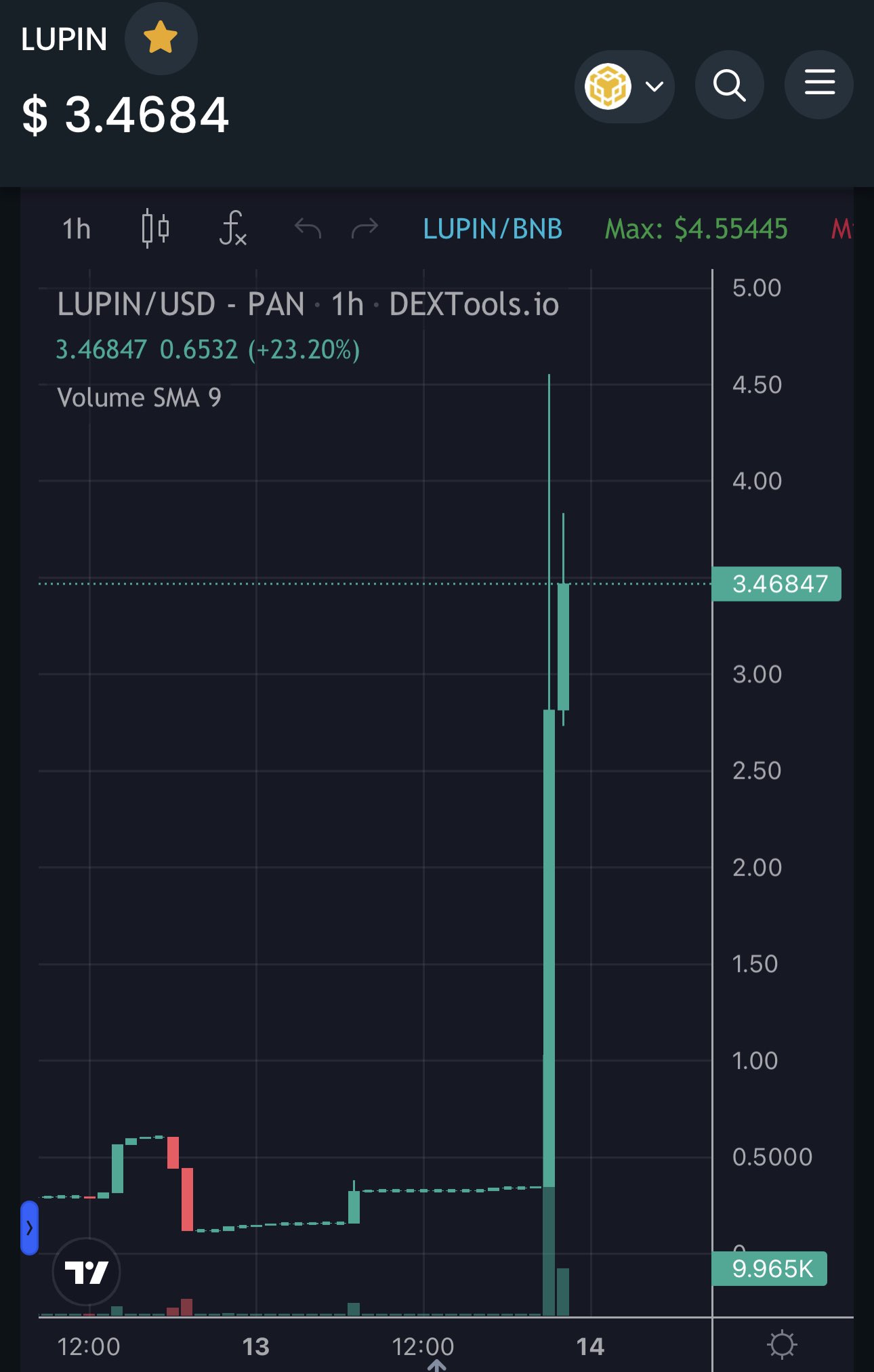Change the 1h chart timeframe

(x=76, y=229)
